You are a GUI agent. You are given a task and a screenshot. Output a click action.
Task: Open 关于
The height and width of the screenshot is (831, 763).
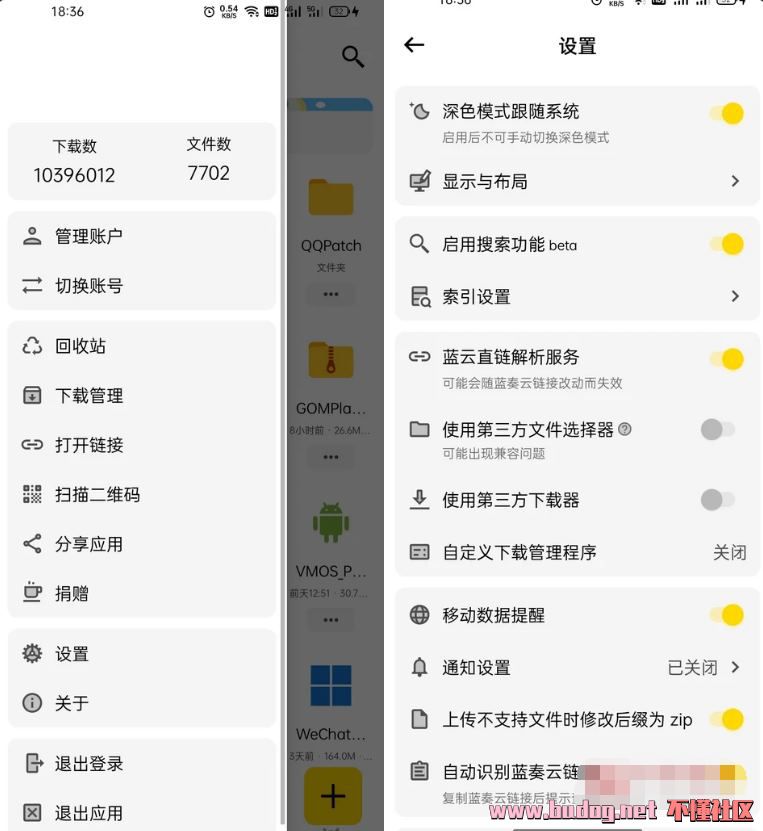pyautogui.click(x=71, y=704)
